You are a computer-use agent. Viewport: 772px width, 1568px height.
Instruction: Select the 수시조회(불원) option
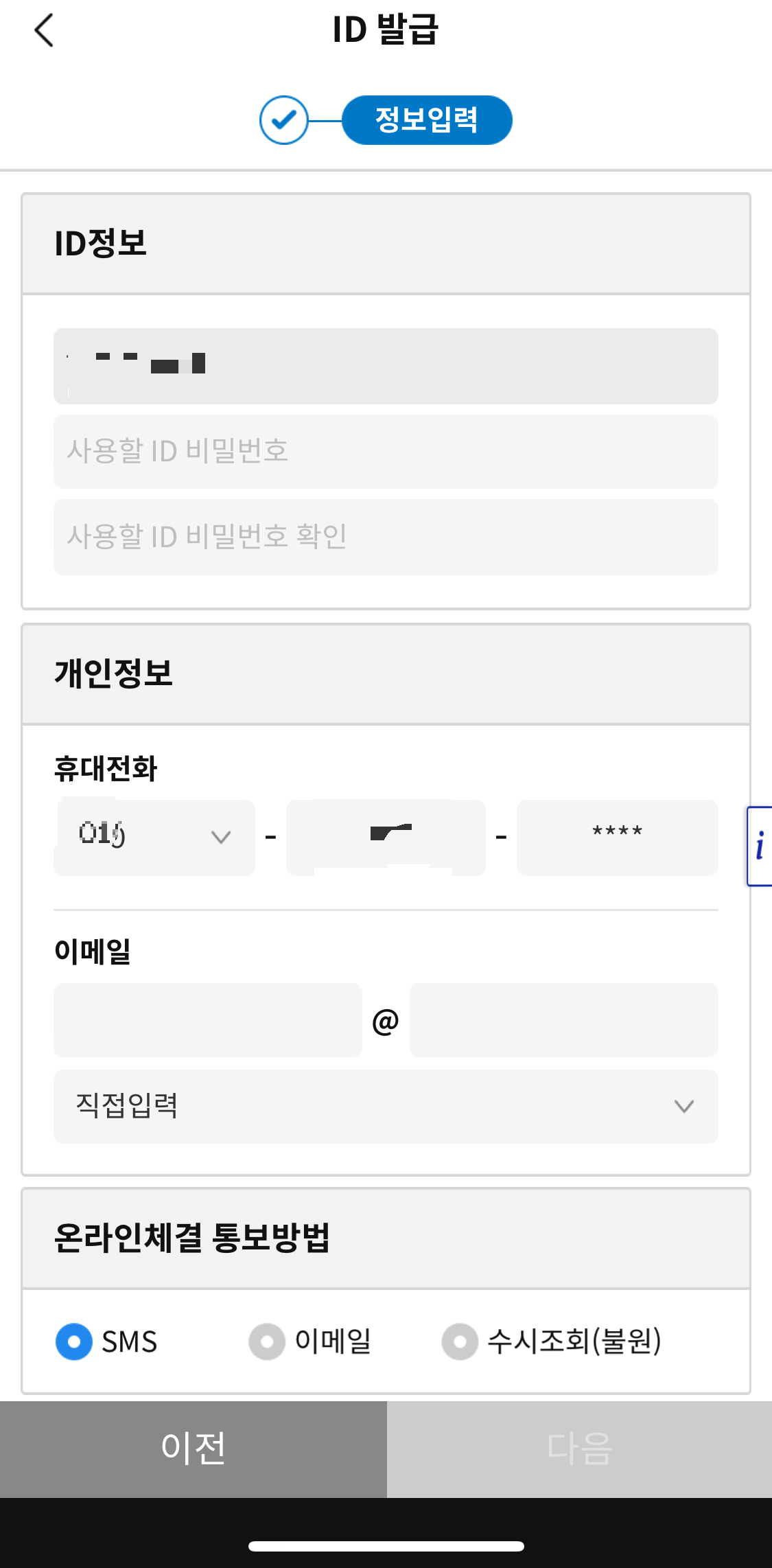tap(552, 1341)
